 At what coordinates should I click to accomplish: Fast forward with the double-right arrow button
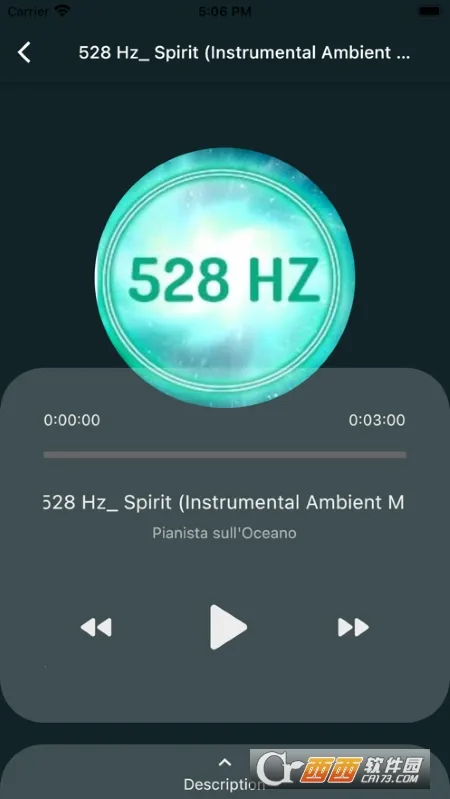(x=353, y=627)
